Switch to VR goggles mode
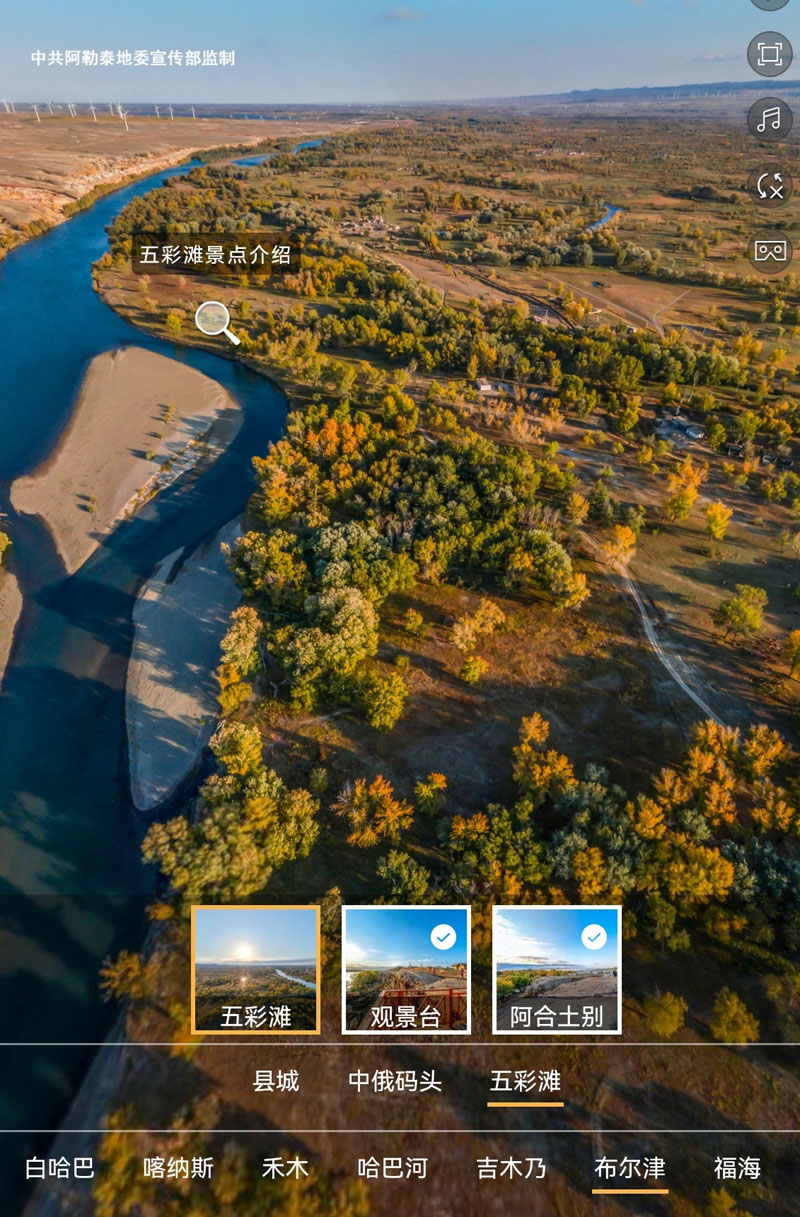Image resolution: width=800 pixels, height=1217 pixels. [769, 252]
